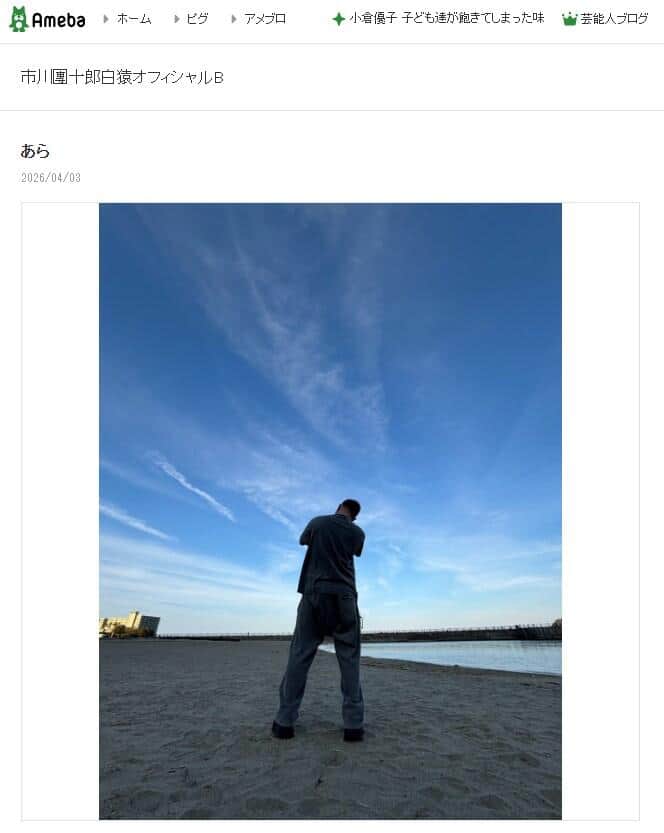Image resolution: width=664 pixels, height=833 pixels.
Task: Open the Ameba logo home link
Action: click(47, 19)
